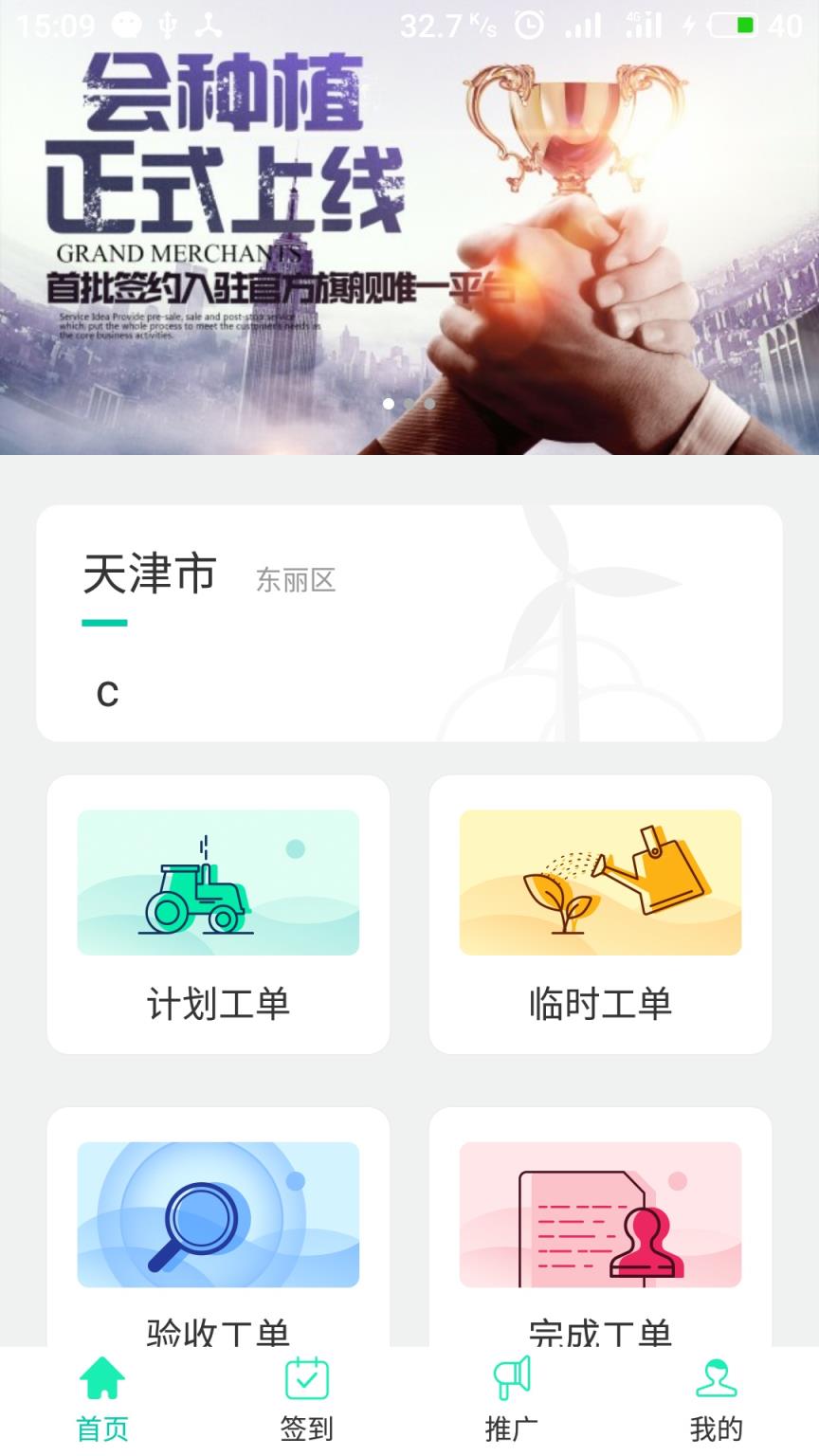Open the 东丽区 district selector

coord(296,582)
